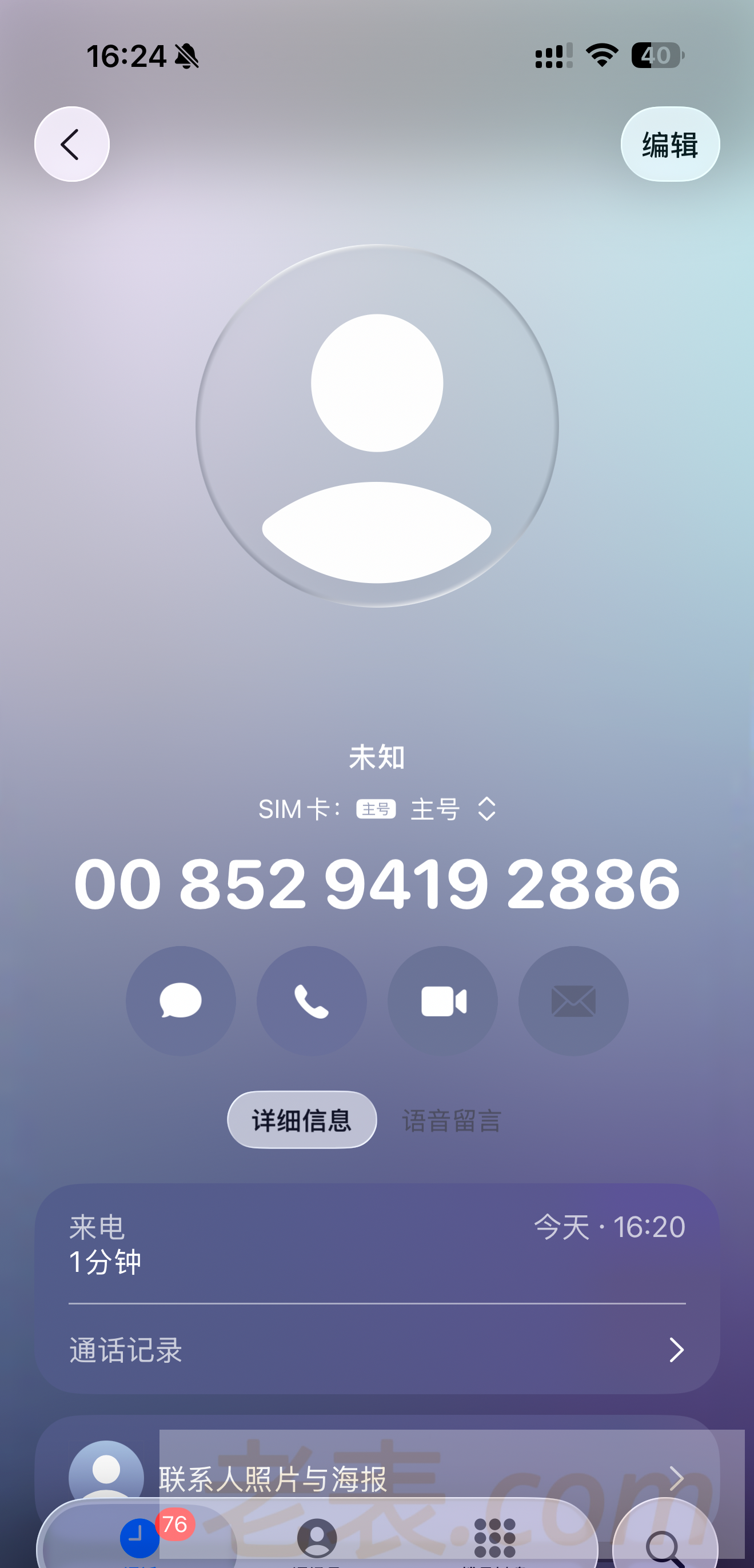This screenshot has width=754, height=1568.
Task: Open the keypad tab
Action: (494, 1538)
